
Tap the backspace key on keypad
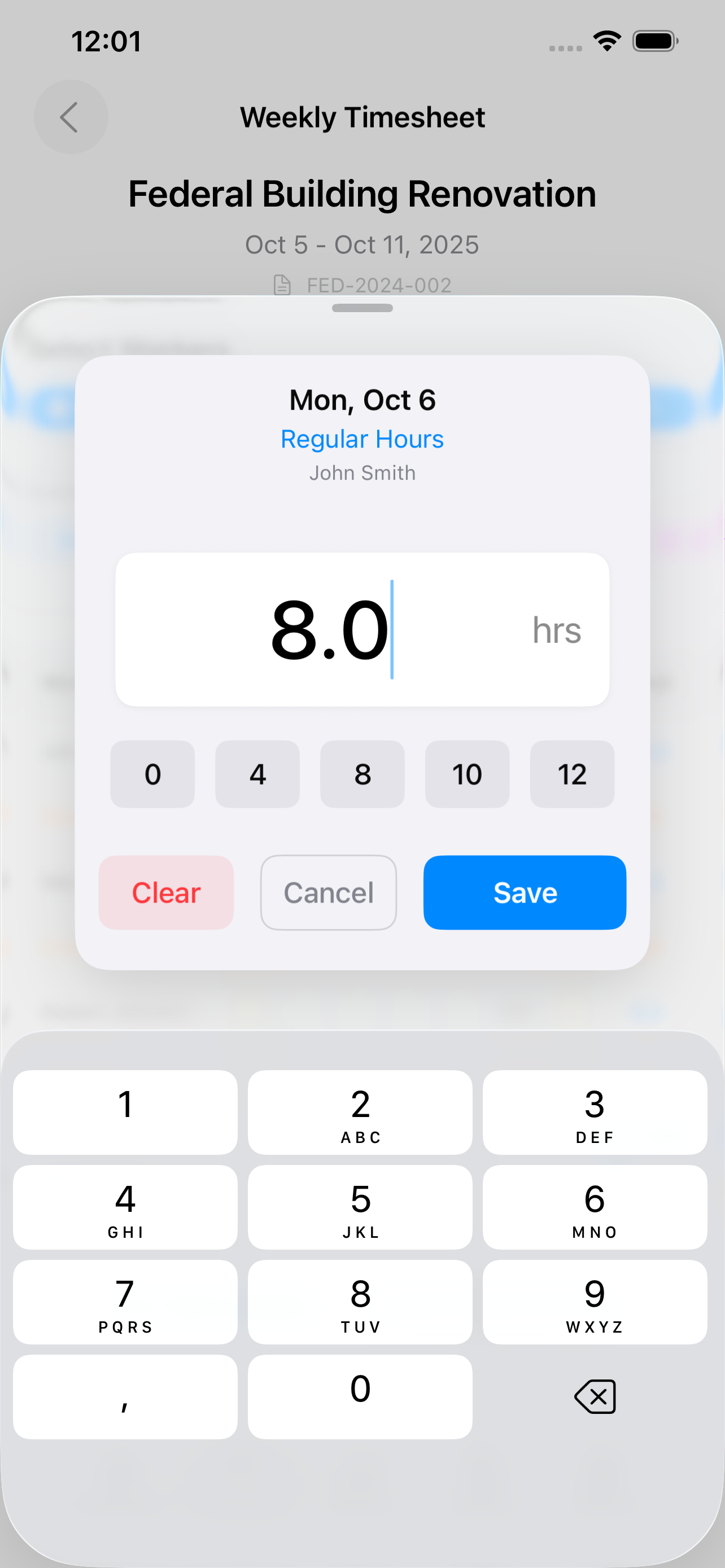coord(595,1396)
